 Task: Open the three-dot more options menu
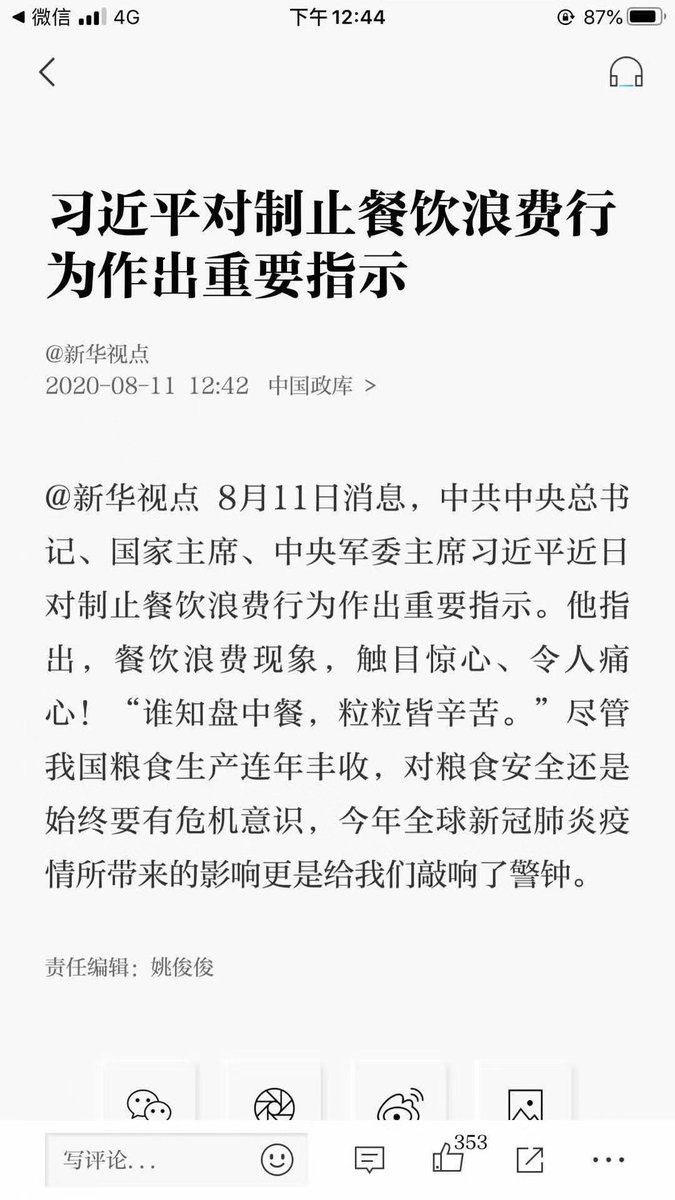pos(608,1160)
